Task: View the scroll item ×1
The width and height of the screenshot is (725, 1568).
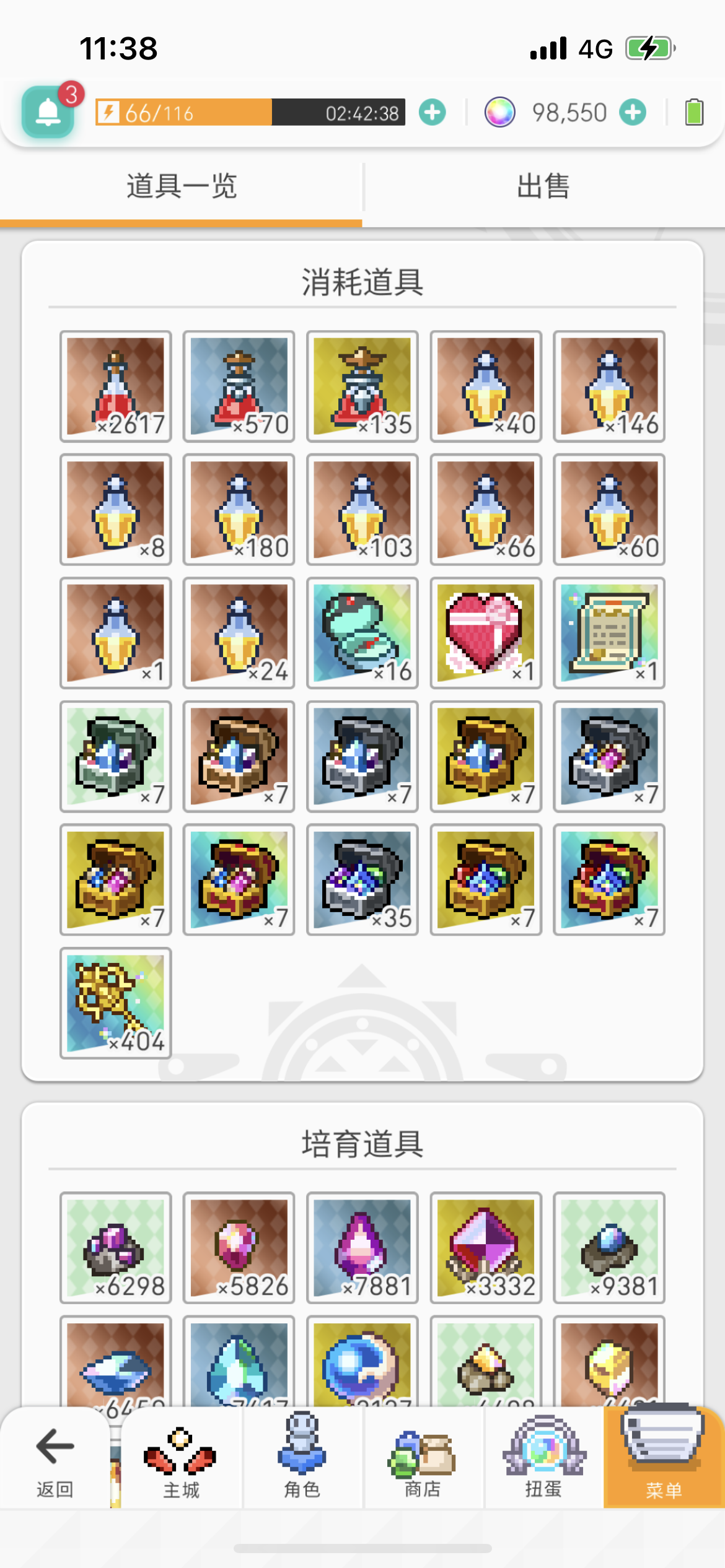Action: 609,633
